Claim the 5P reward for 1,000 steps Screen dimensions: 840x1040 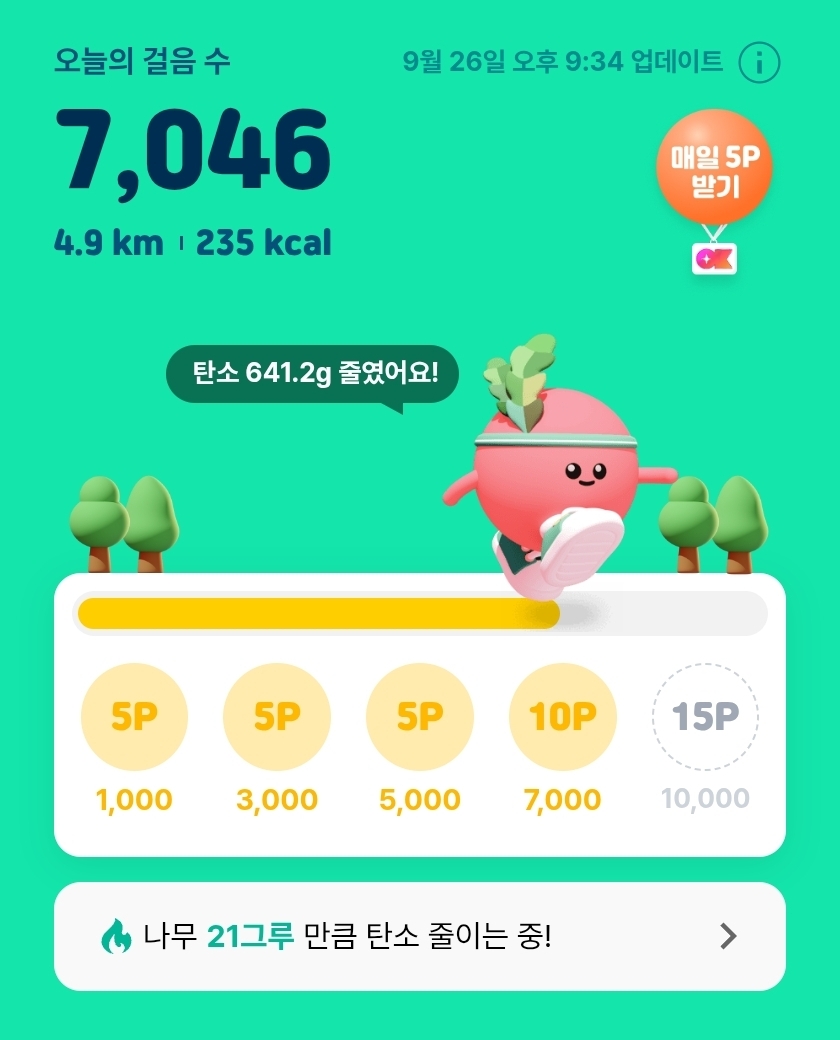pyautogui.click(x=134, y=717)
